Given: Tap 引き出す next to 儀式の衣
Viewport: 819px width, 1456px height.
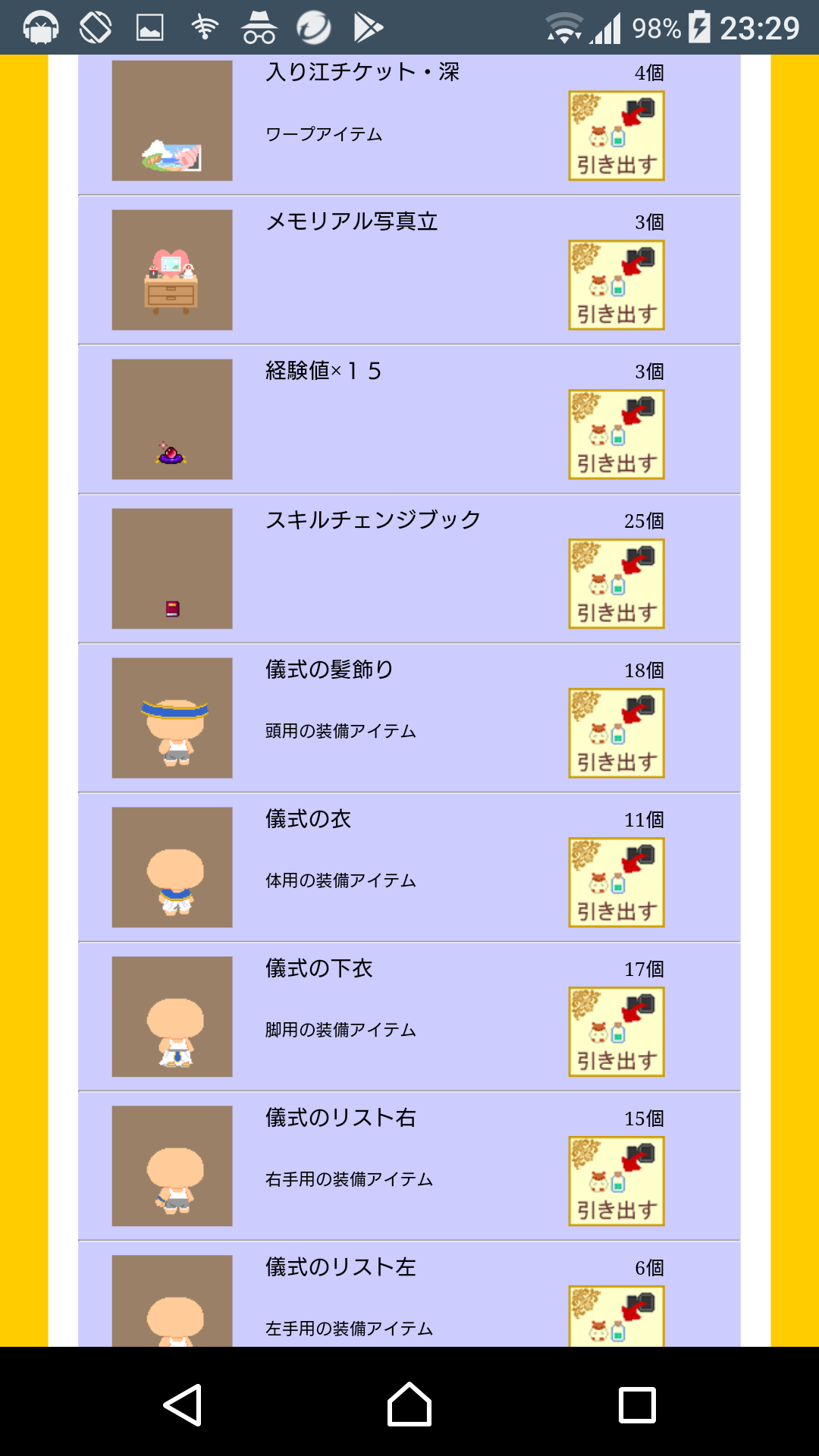Looking at the screenshot, I should tap(617, 883).
